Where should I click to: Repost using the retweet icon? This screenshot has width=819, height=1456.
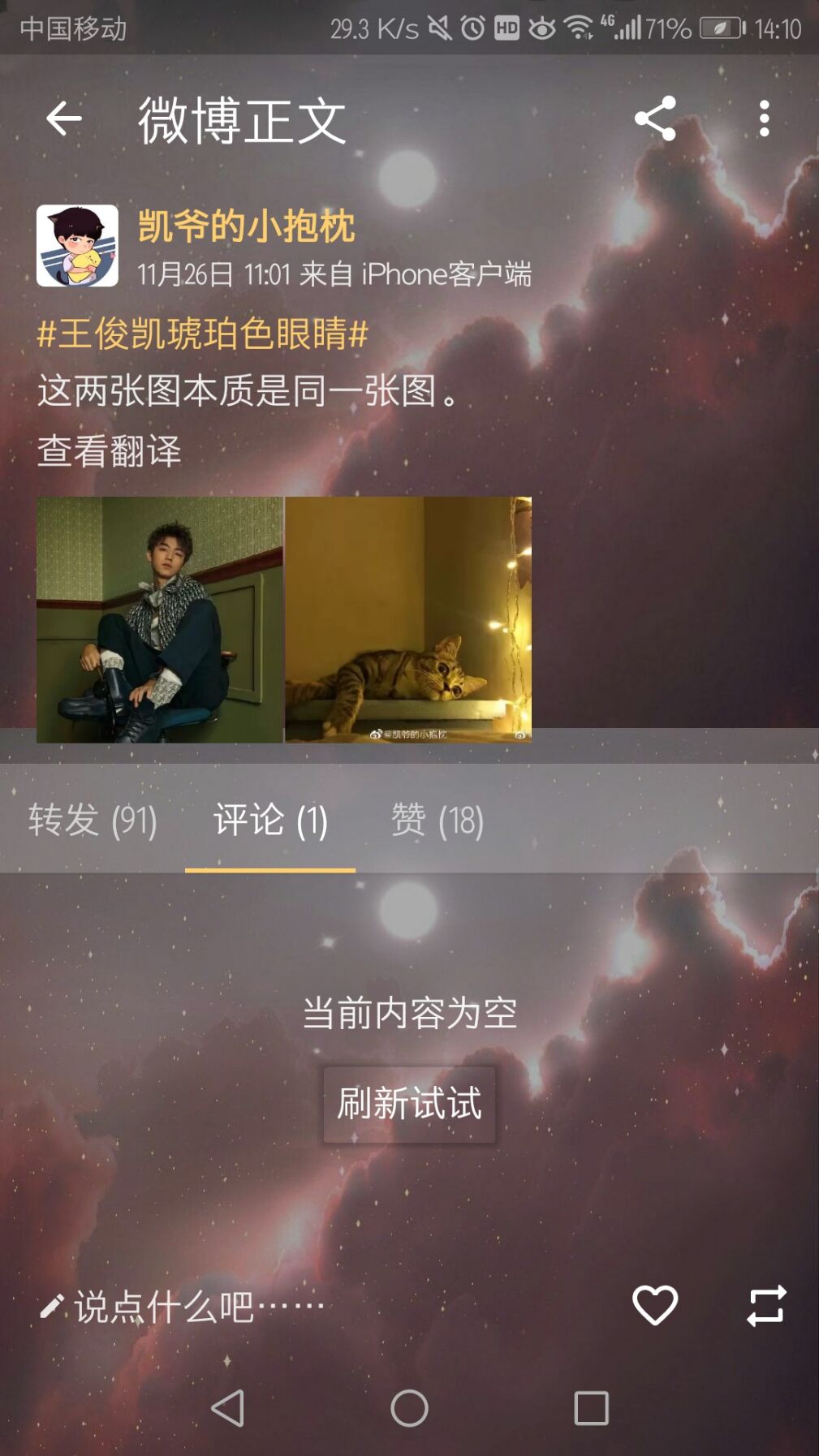coord(766,1306)
